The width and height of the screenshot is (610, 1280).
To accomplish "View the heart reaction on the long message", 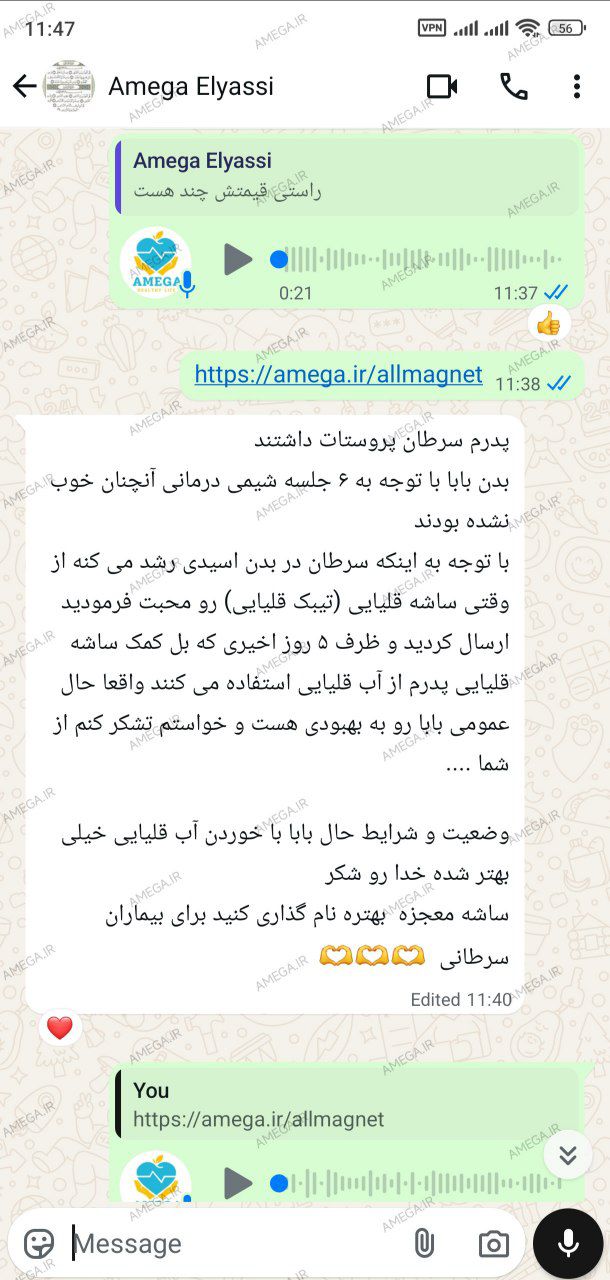I will click(x=60, y=1027).
